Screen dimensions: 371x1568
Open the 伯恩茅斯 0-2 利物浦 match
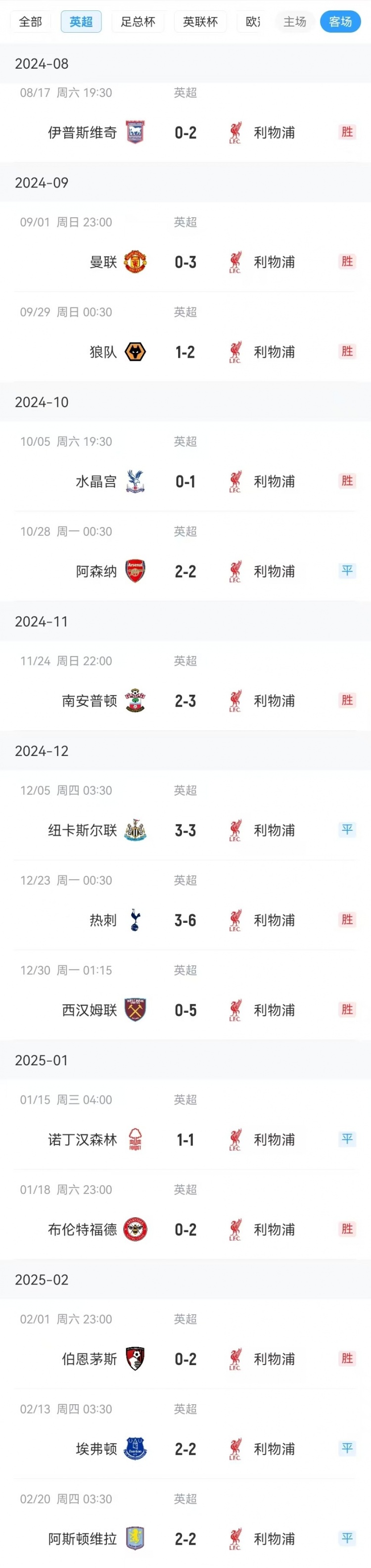pyautogui.click(x=185, y=1359)
